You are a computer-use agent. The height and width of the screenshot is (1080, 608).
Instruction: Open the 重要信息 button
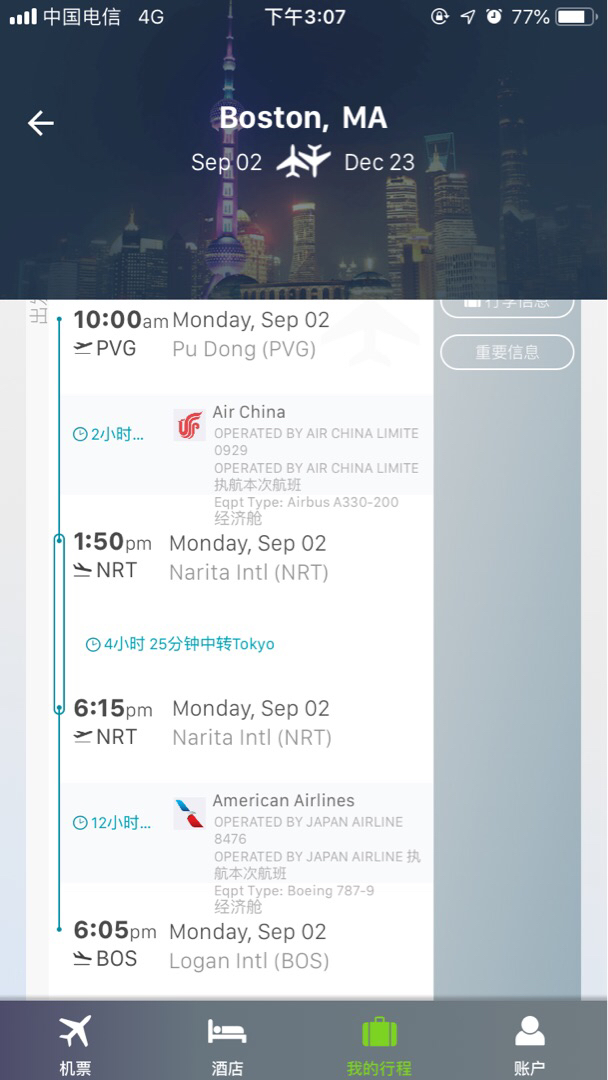pos(507,352)
